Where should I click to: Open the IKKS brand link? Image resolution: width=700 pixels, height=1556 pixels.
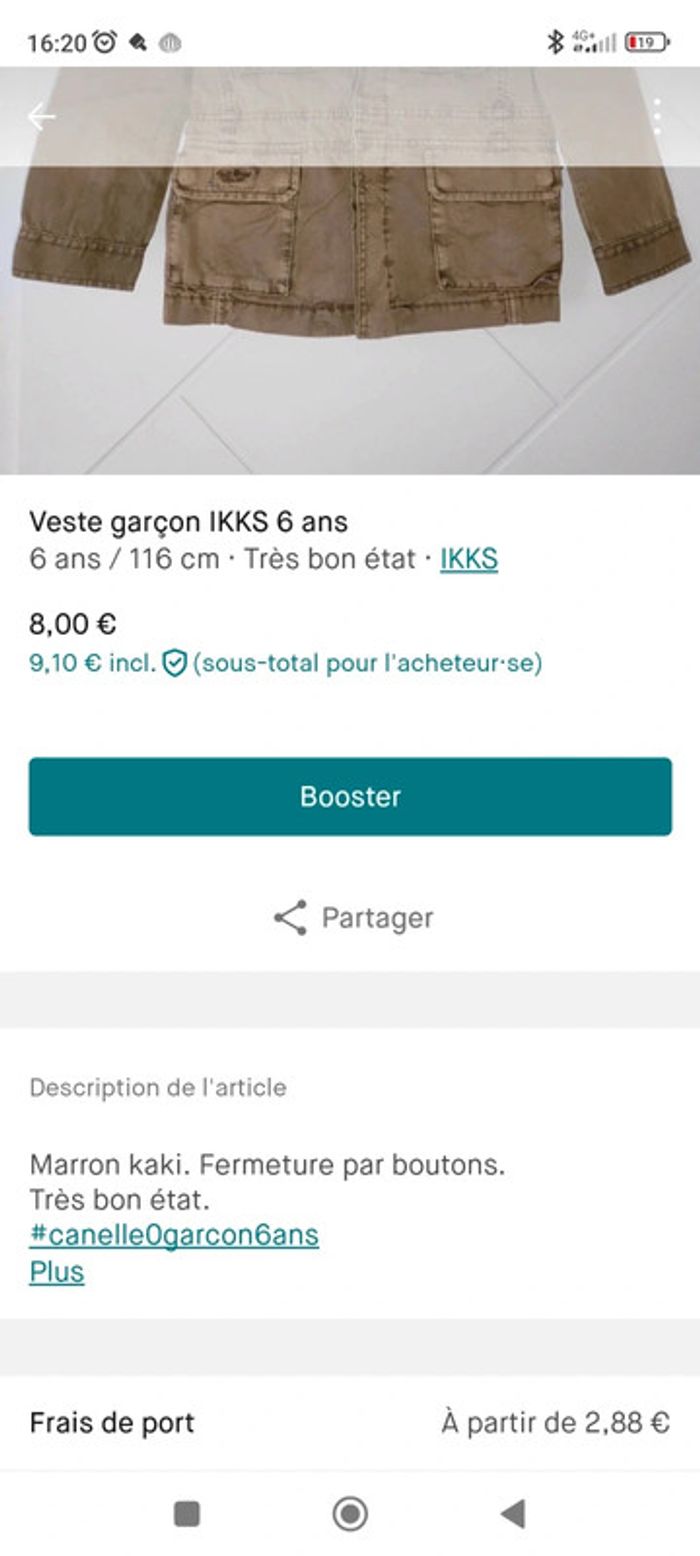tap(469, 559)
